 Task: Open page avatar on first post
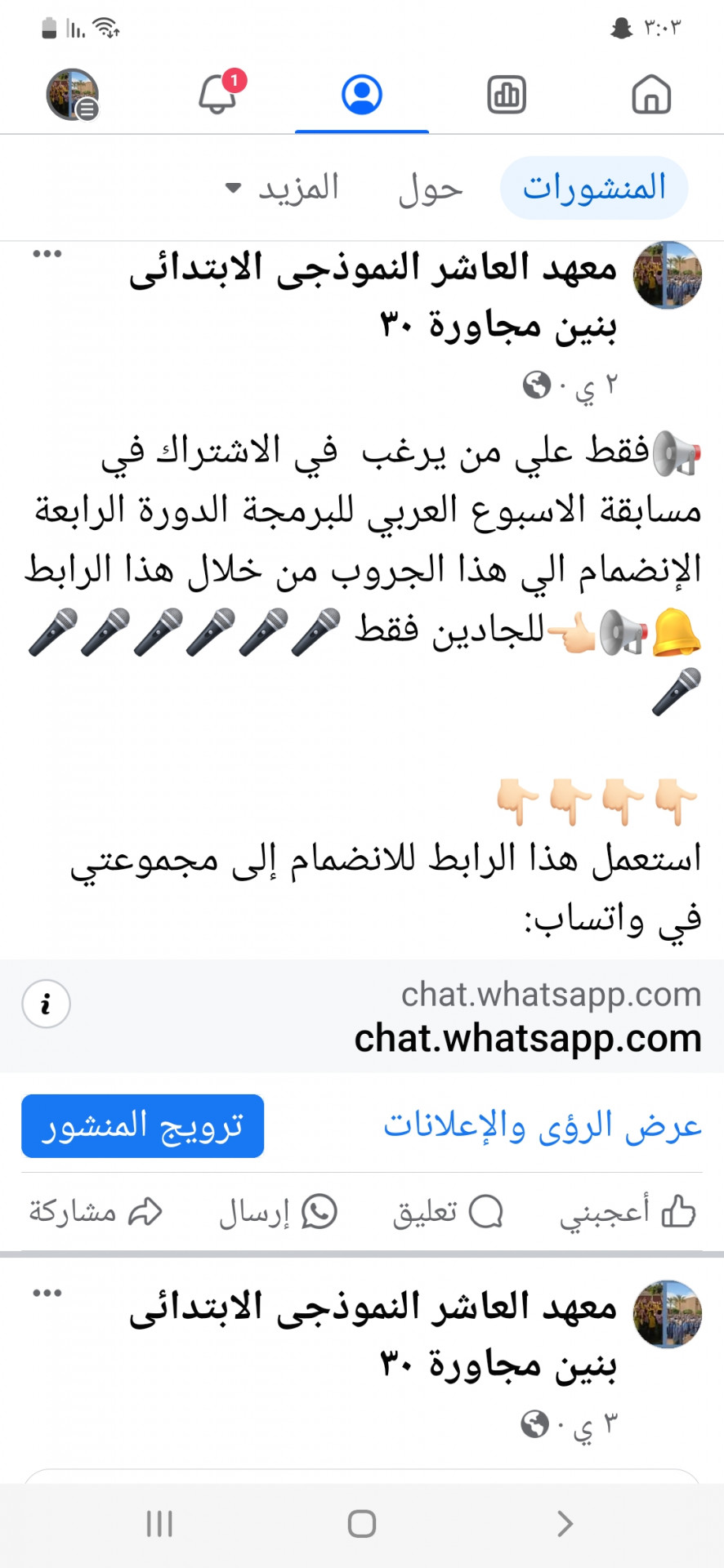(x=668, y=275)
